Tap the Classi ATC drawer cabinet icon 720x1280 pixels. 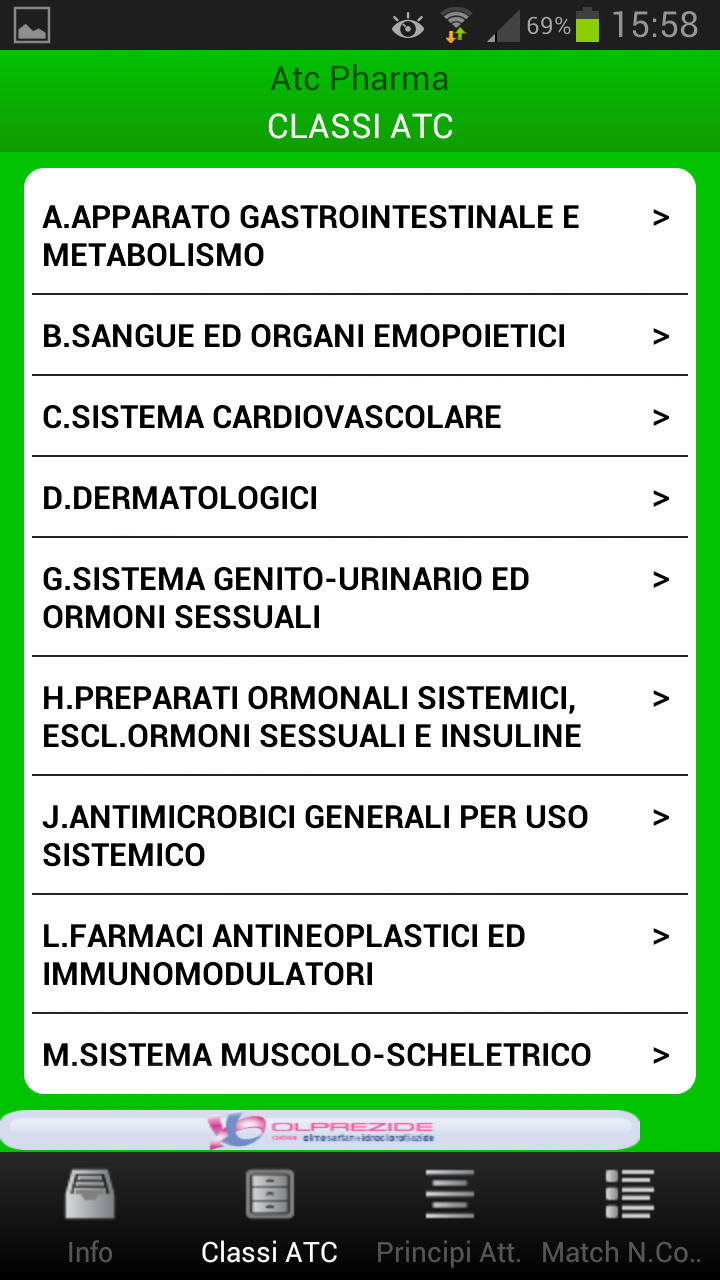click(x=268, y=1193)
